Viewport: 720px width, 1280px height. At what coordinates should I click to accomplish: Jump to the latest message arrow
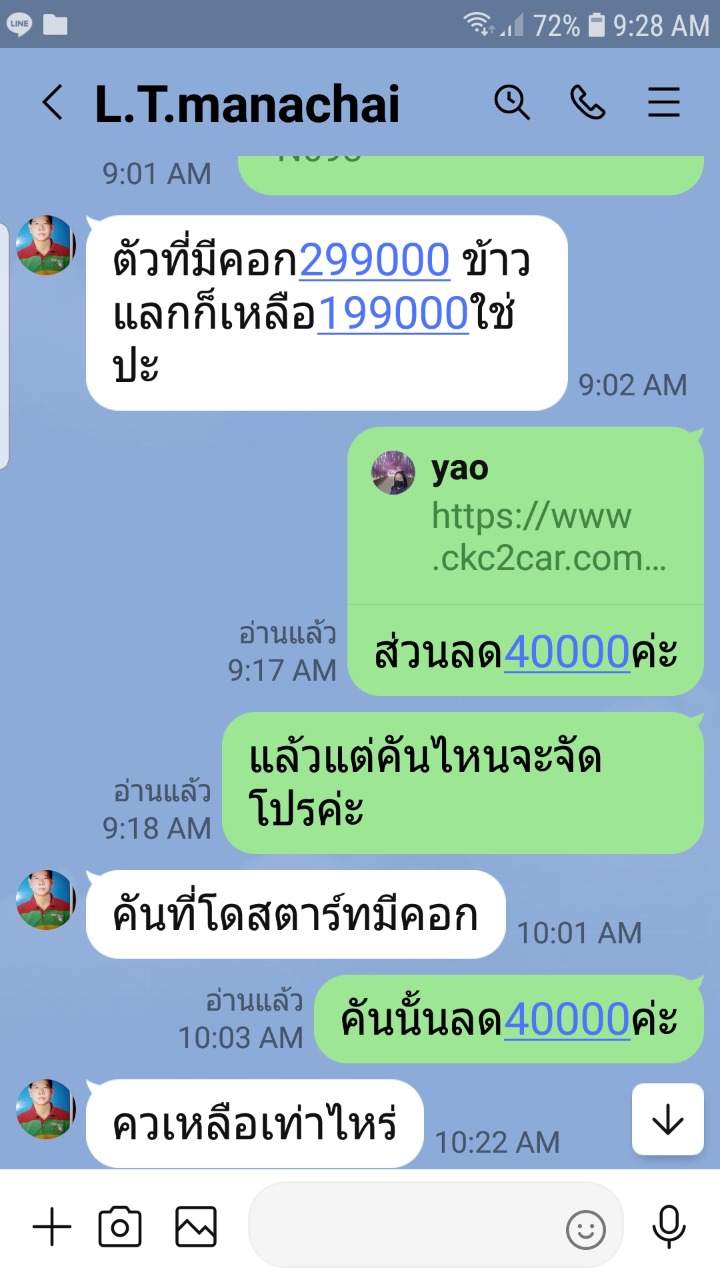pyautogui.click(x=666, y=1121)
